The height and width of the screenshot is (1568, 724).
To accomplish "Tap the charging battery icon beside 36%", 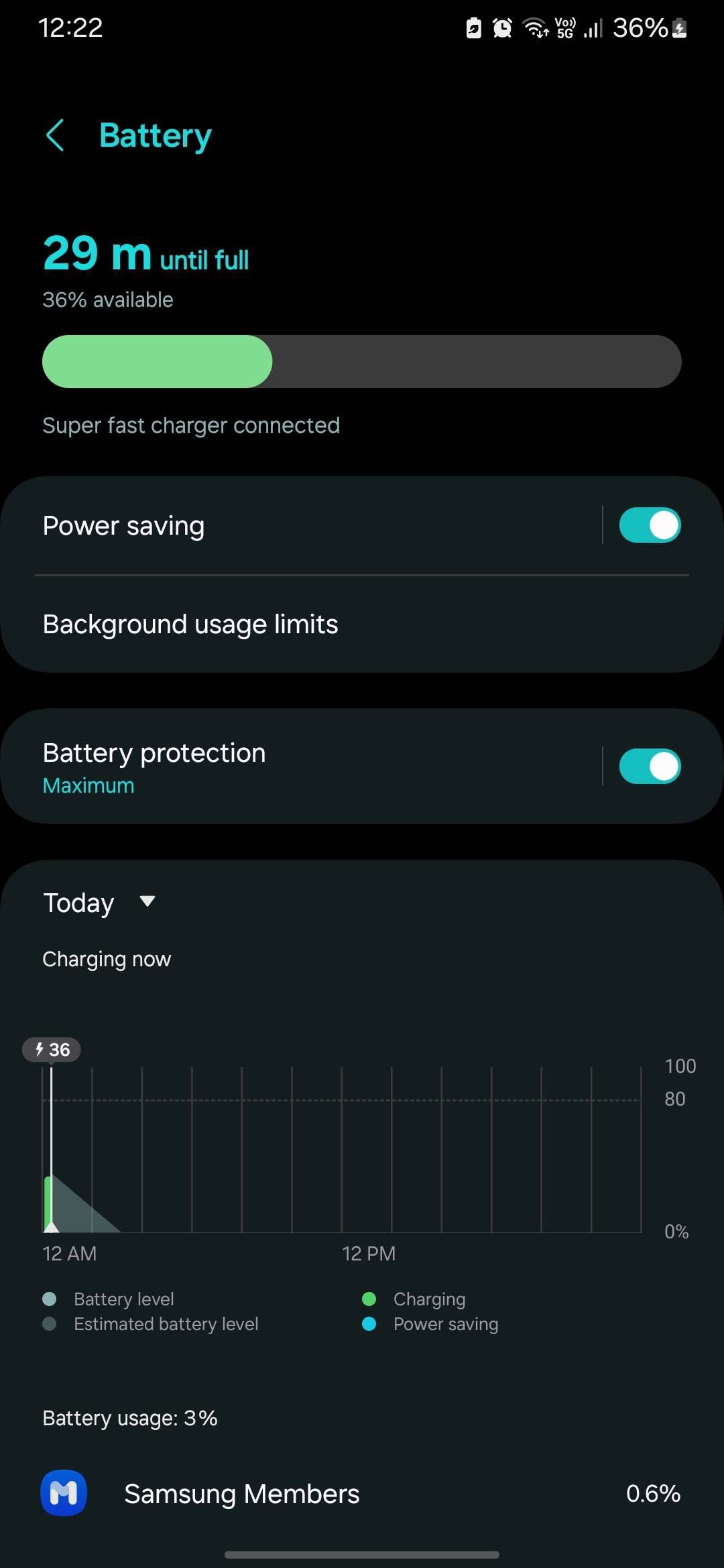I will (680, 28).
